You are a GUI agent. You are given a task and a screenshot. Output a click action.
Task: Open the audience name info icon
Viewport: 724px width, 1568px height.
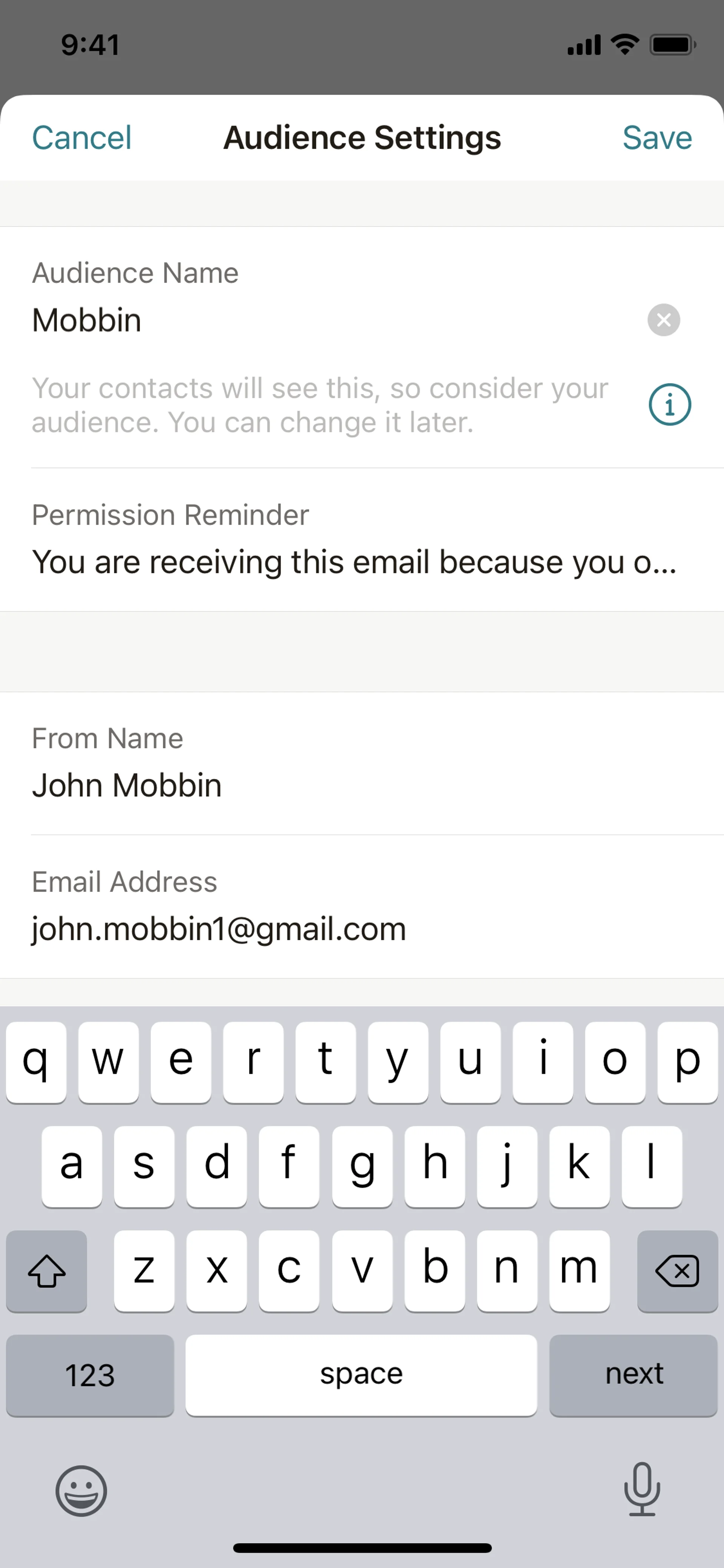point(669,405)
